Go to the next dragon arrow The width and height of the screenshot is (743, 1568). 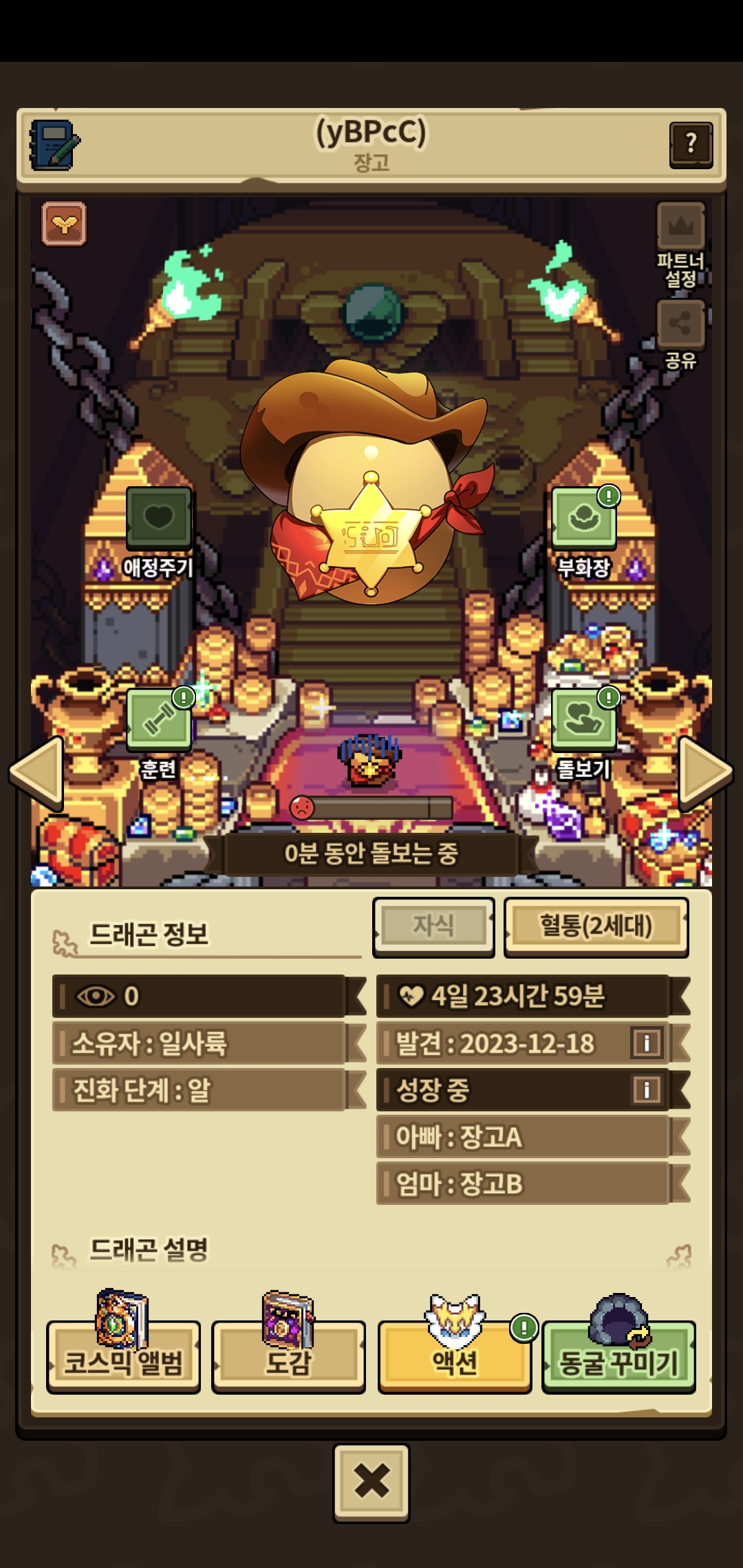[706, 772]
